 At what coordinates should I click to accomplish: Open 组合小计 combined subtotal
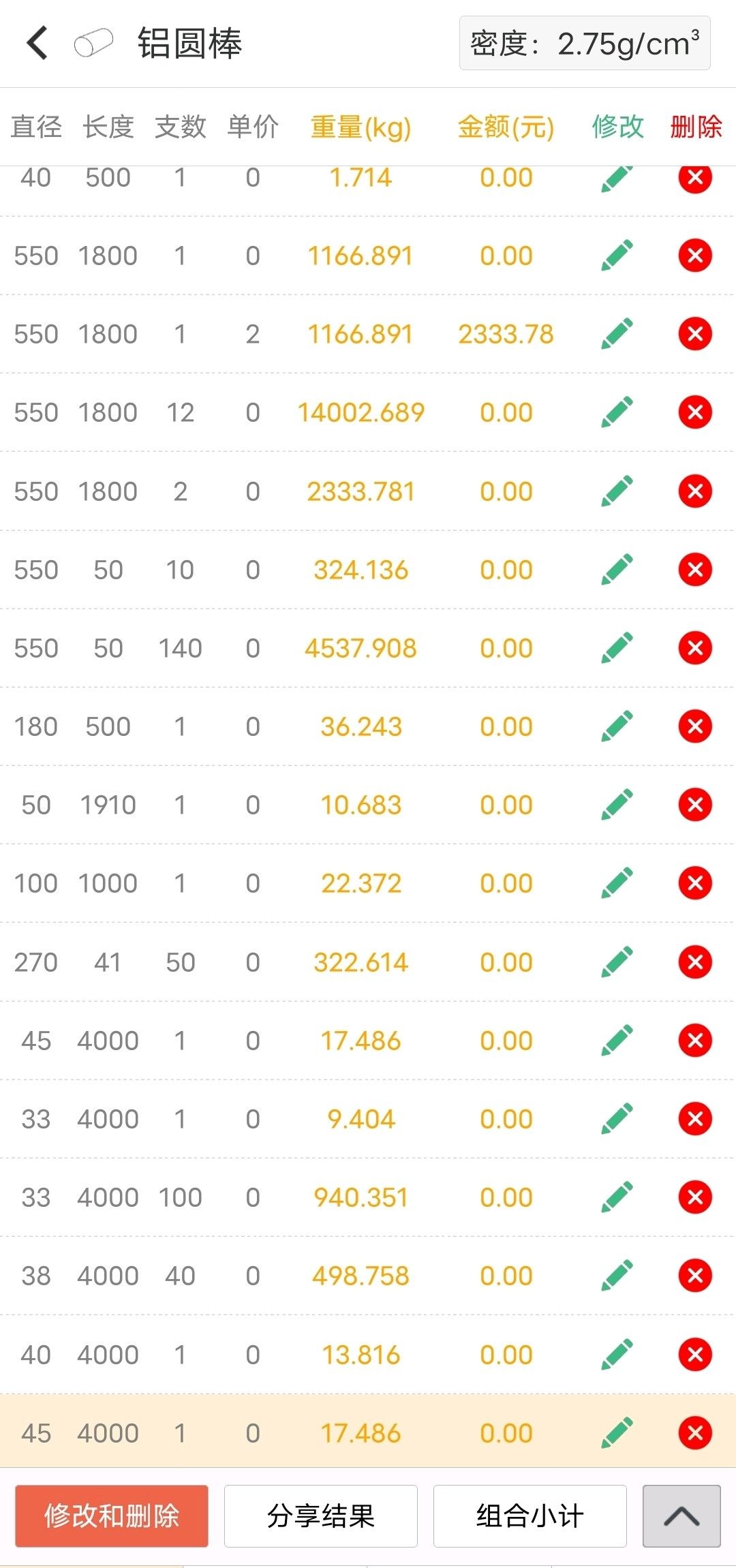pos(530,1516)
